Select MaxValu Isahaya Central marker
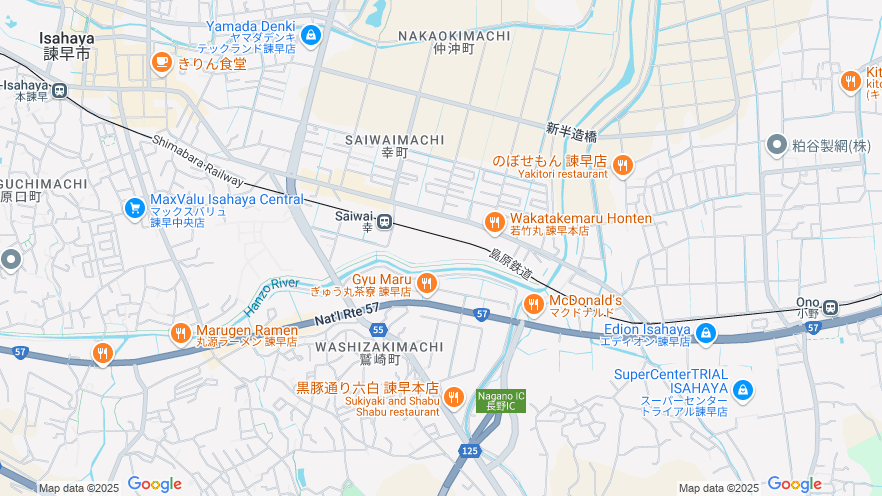The width and height of the screenshot is (882, 496). 135,207
